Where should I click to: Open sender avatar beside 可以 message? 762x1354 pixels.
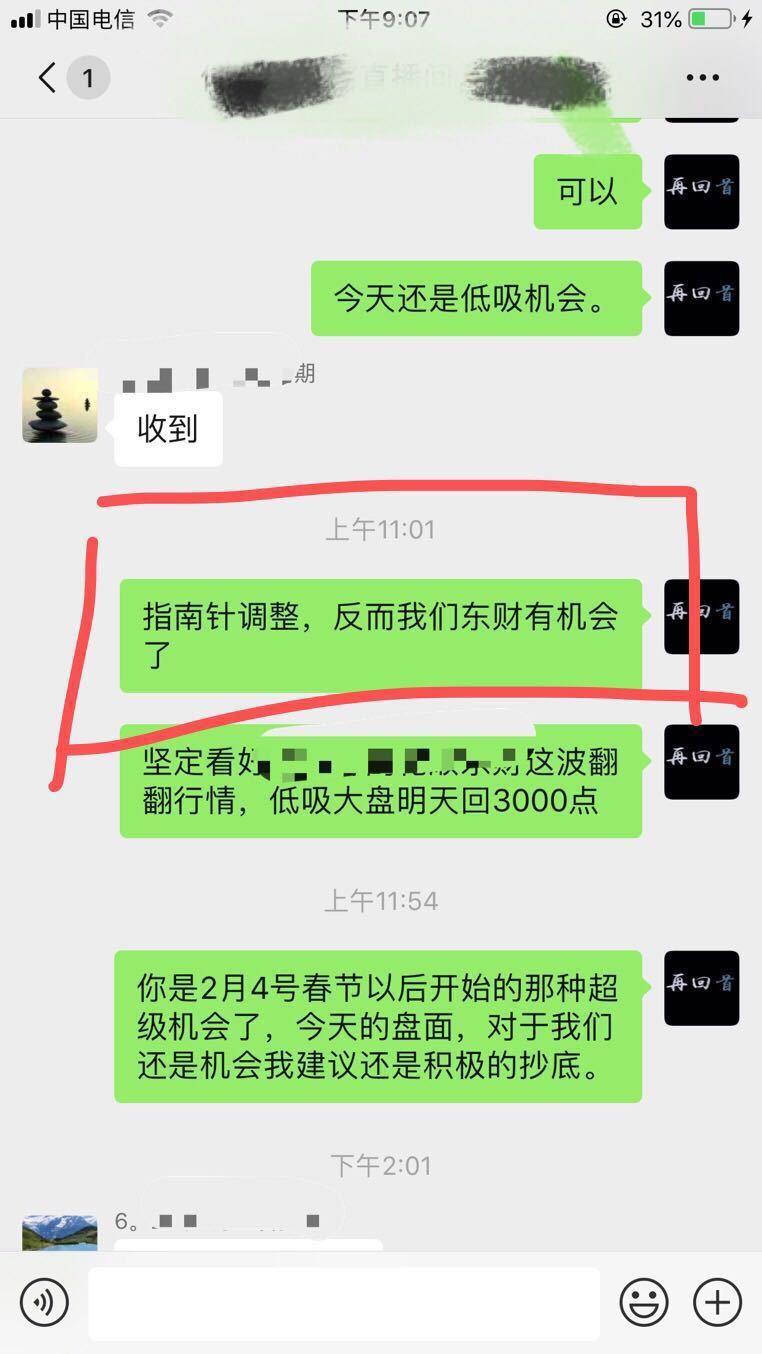701,191
